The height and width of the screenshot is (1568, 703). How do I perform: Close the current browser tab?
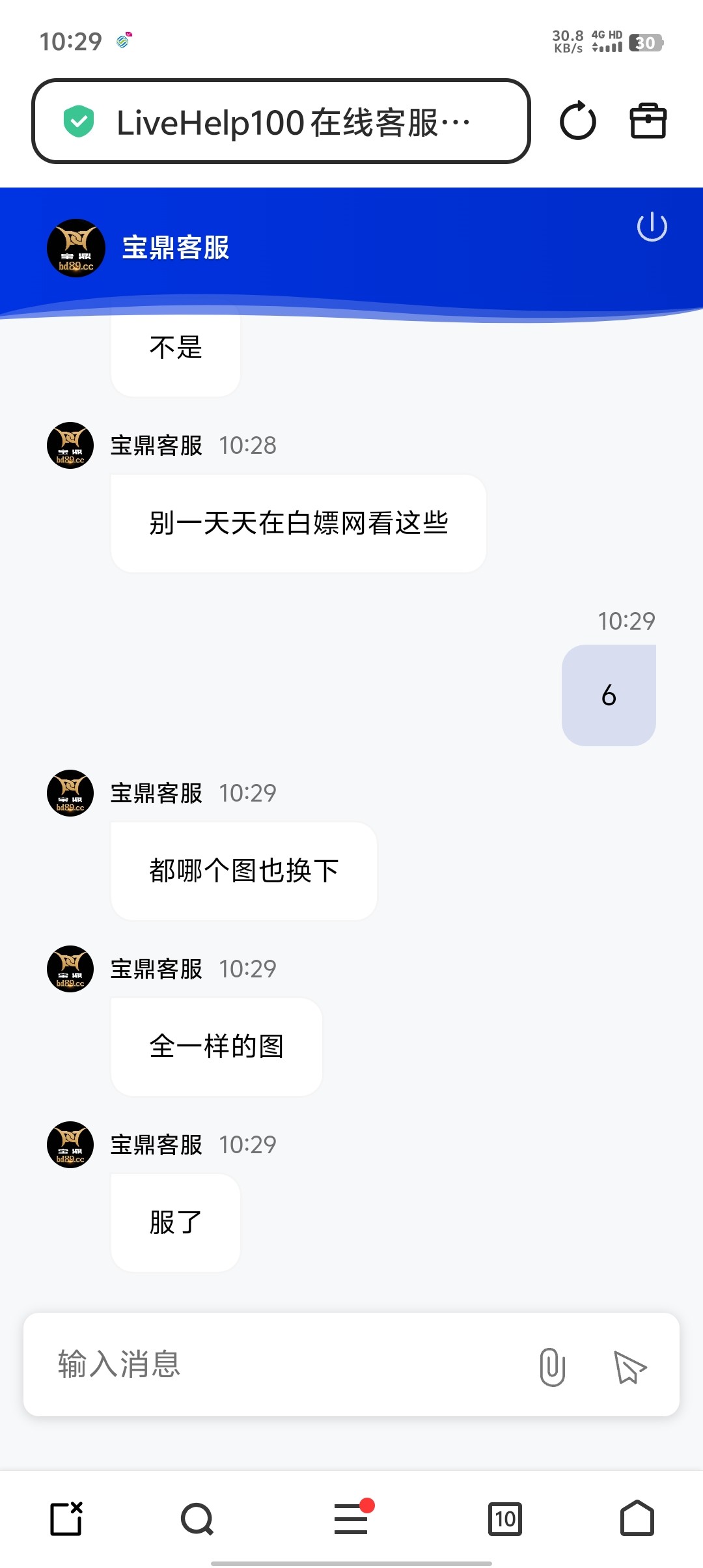coord(66,1519)
